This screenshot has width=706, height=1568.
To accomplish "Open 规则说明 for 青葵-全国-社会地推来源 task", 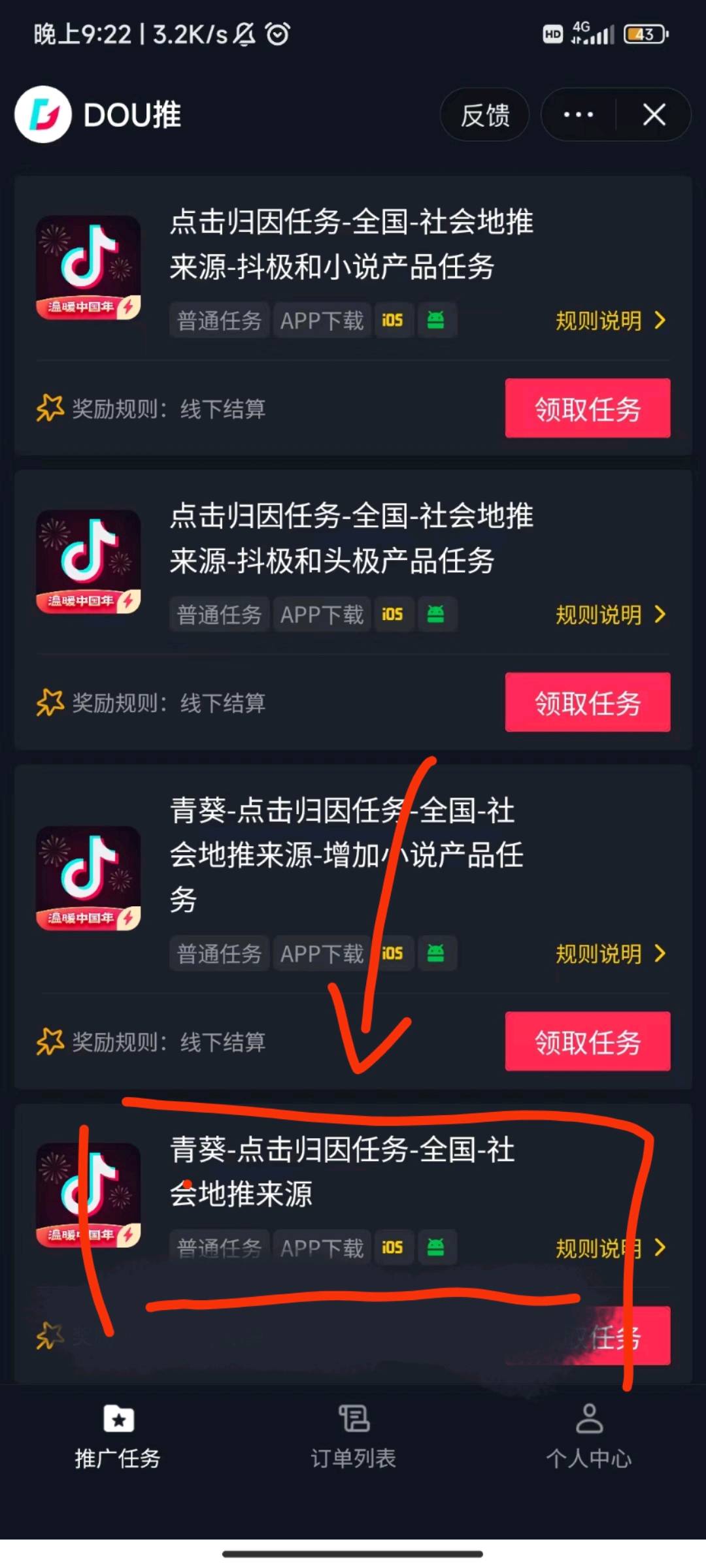I will coord(610,1248).
